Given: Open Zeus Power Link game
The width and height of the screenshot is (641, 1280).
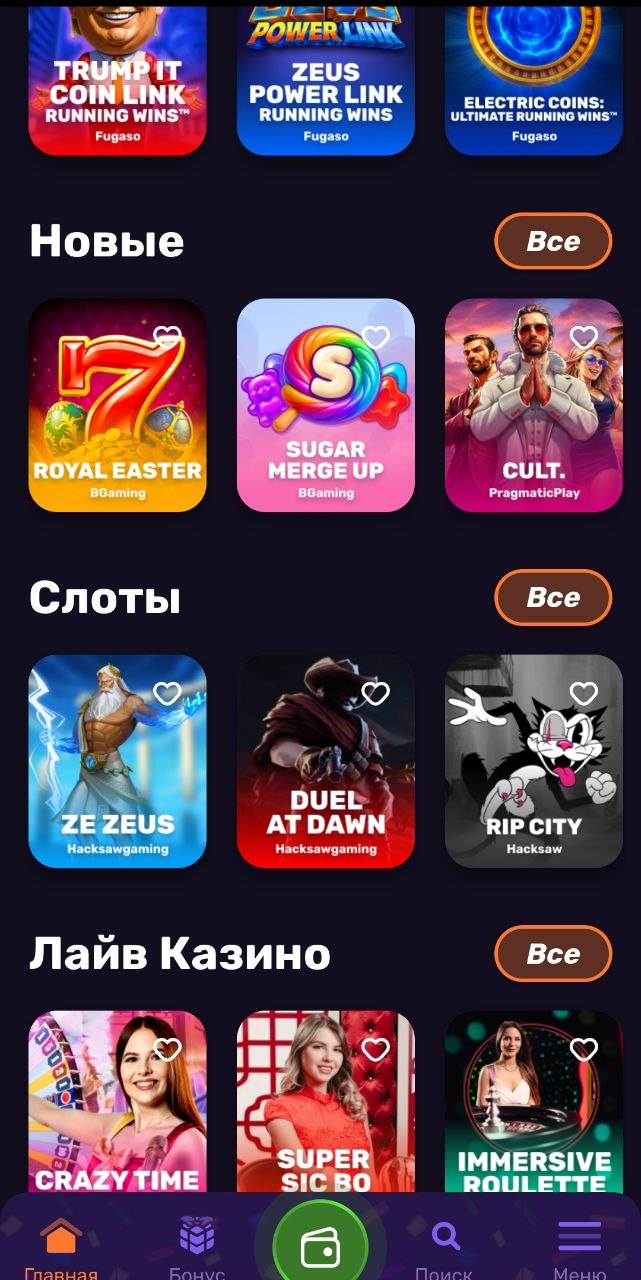Looking at the screenshot, I should pos(325,80).
